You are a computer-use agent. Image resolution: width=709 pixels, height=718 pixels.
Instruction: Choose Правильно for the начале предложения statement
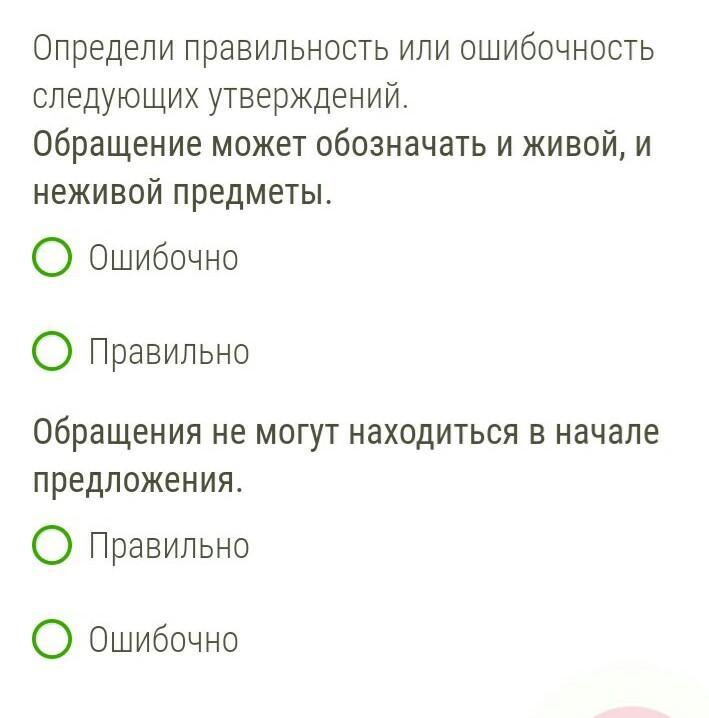pos(52,544)
